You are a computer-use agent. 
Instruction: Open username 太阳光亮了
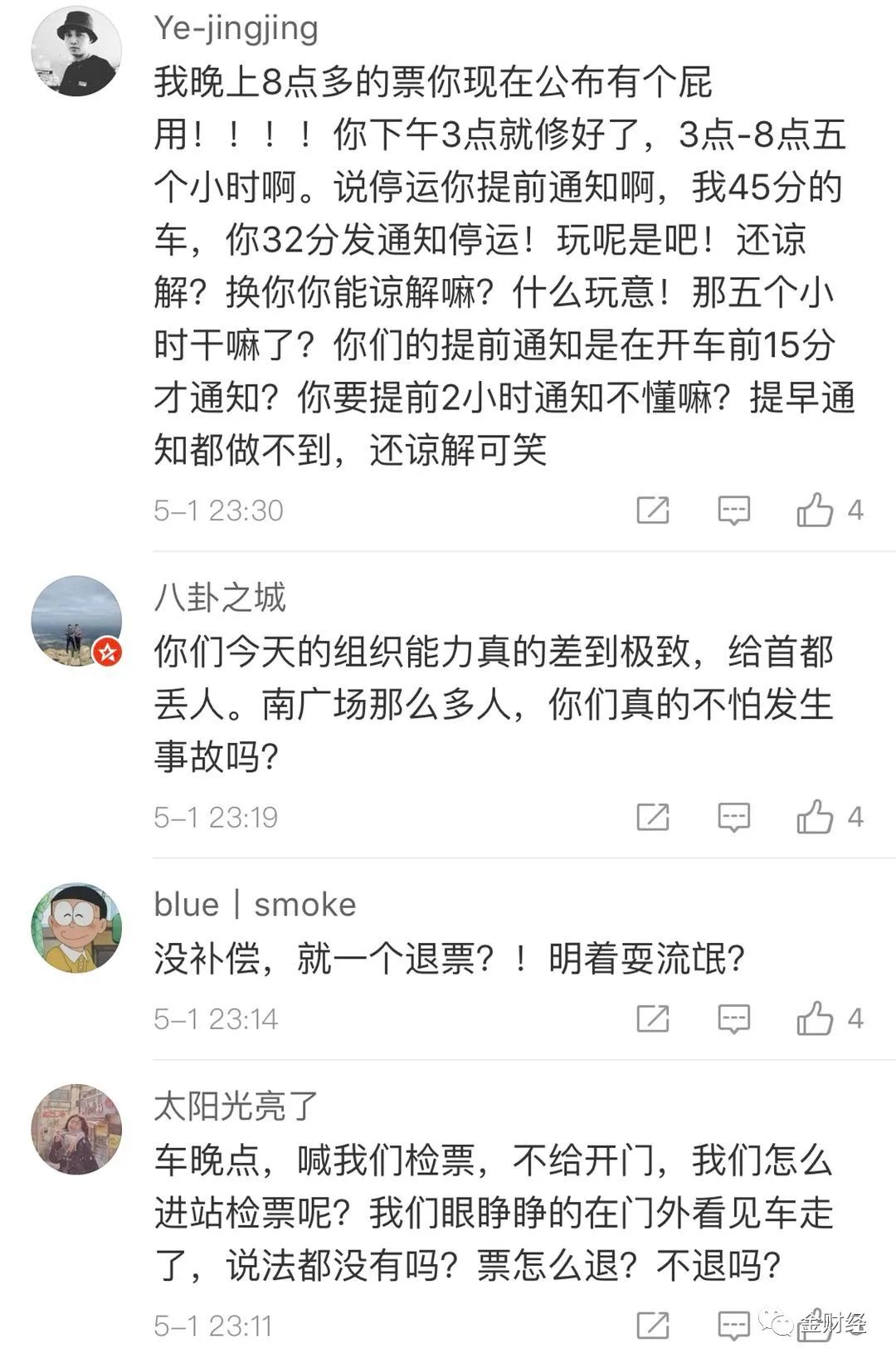point(236,1107)
